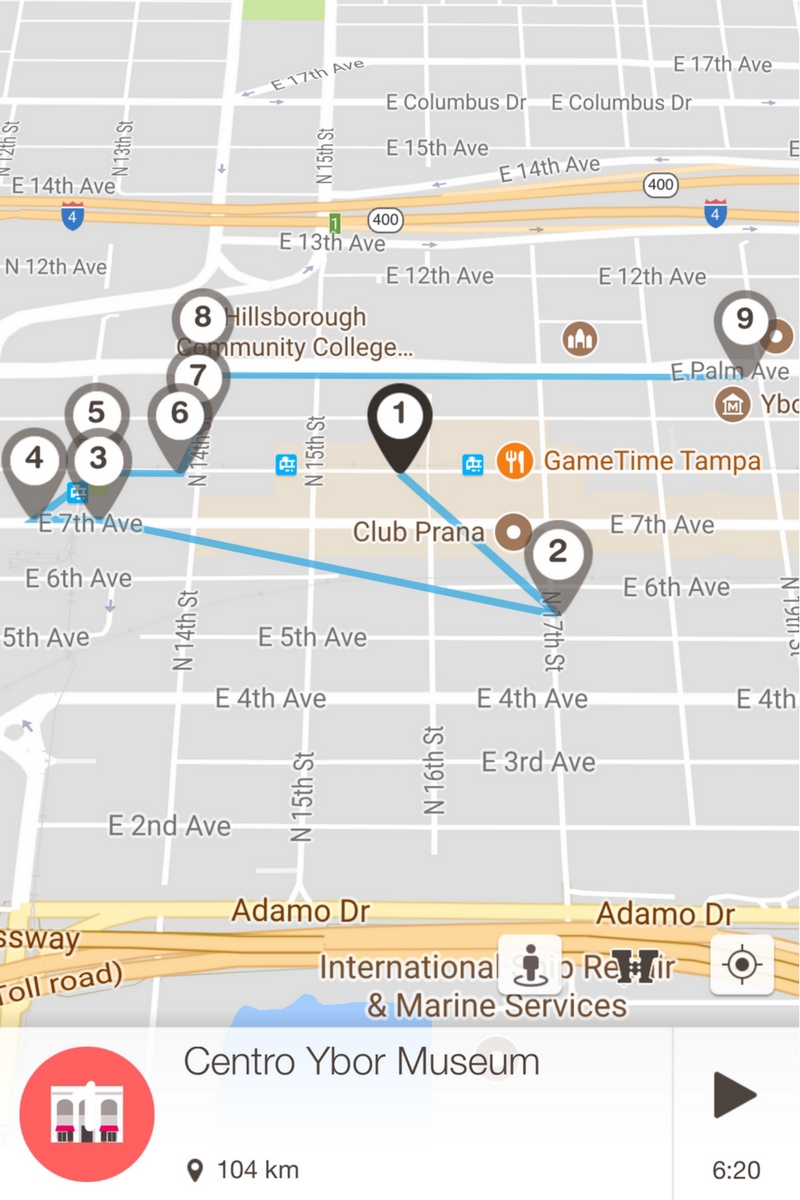
Task: Open the Centro Ybor Museum stop details
Action: 360,1062
